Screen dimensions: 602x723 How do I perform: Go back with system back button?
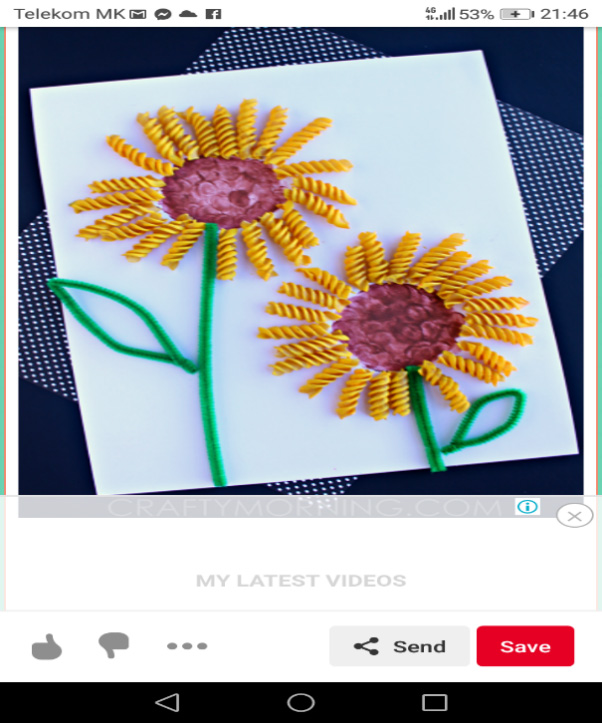point(167,702)
